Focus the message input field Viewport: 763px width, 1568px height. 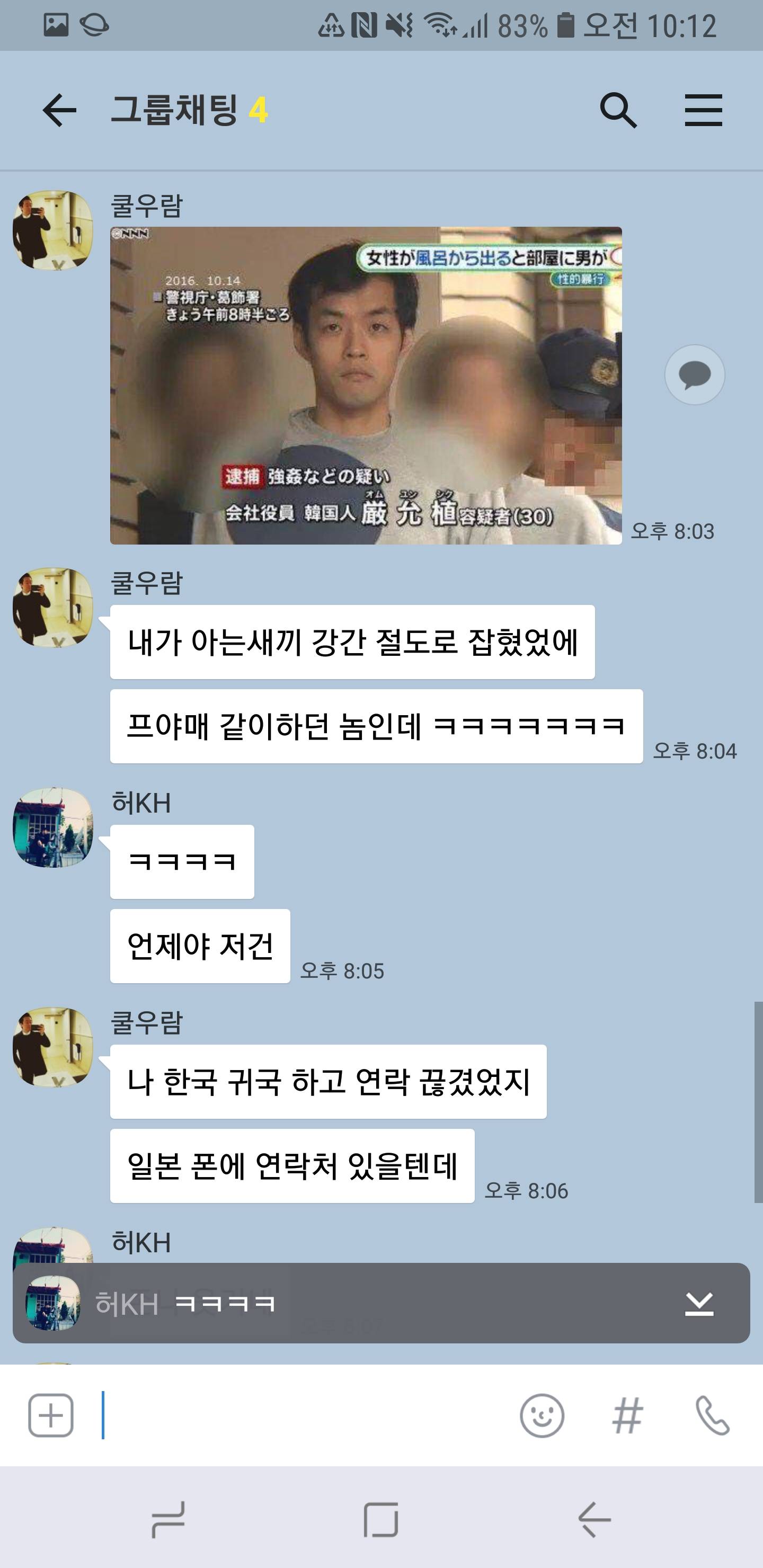coord(305,1415)
